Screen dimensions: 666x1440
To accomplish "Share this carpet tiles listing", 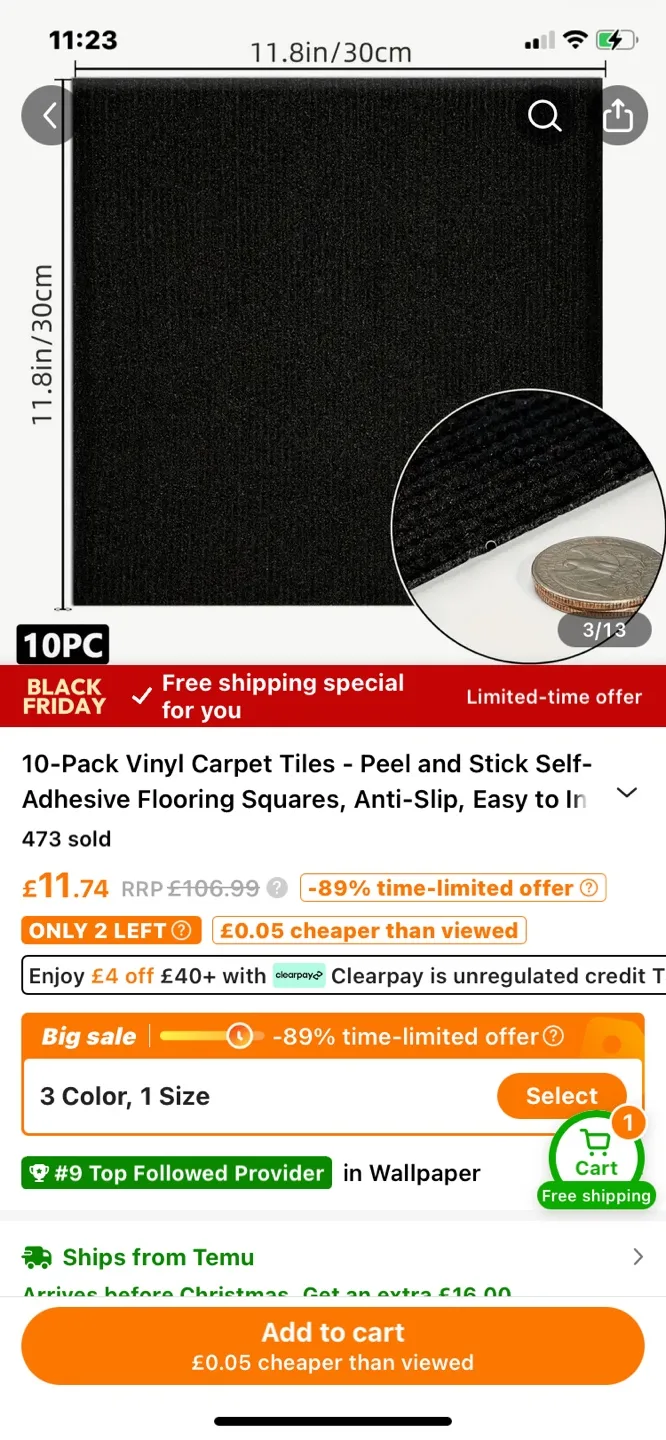I will pyautogui.click(x=619, y=116).
